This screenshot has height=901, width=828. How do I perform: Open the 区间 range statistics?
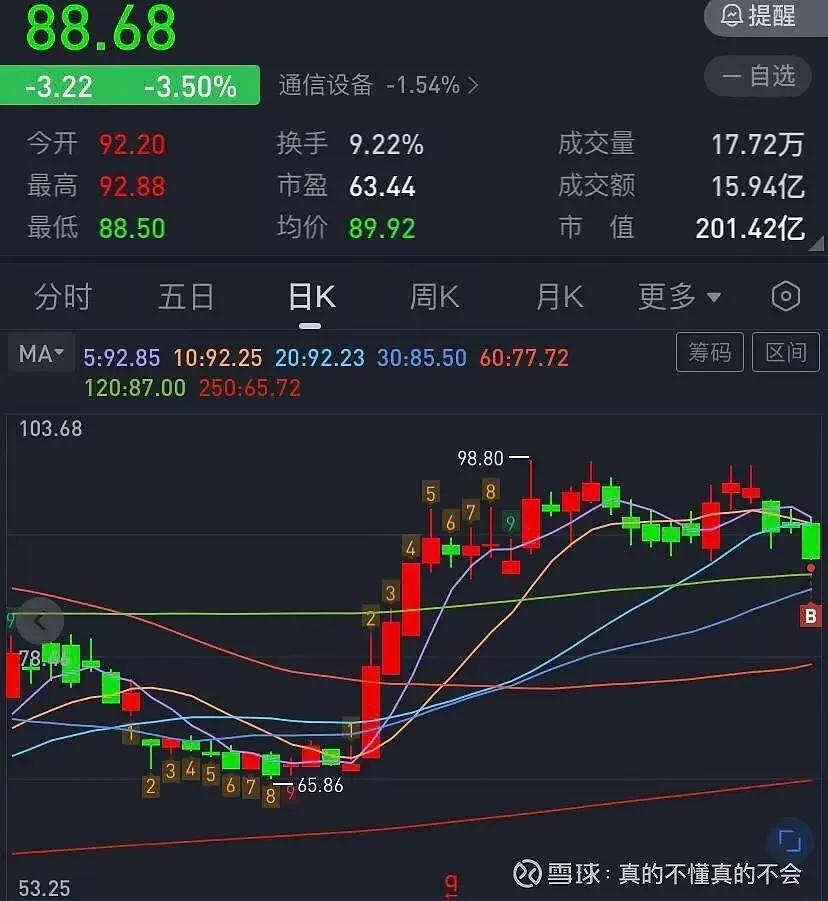coord(786,353)
